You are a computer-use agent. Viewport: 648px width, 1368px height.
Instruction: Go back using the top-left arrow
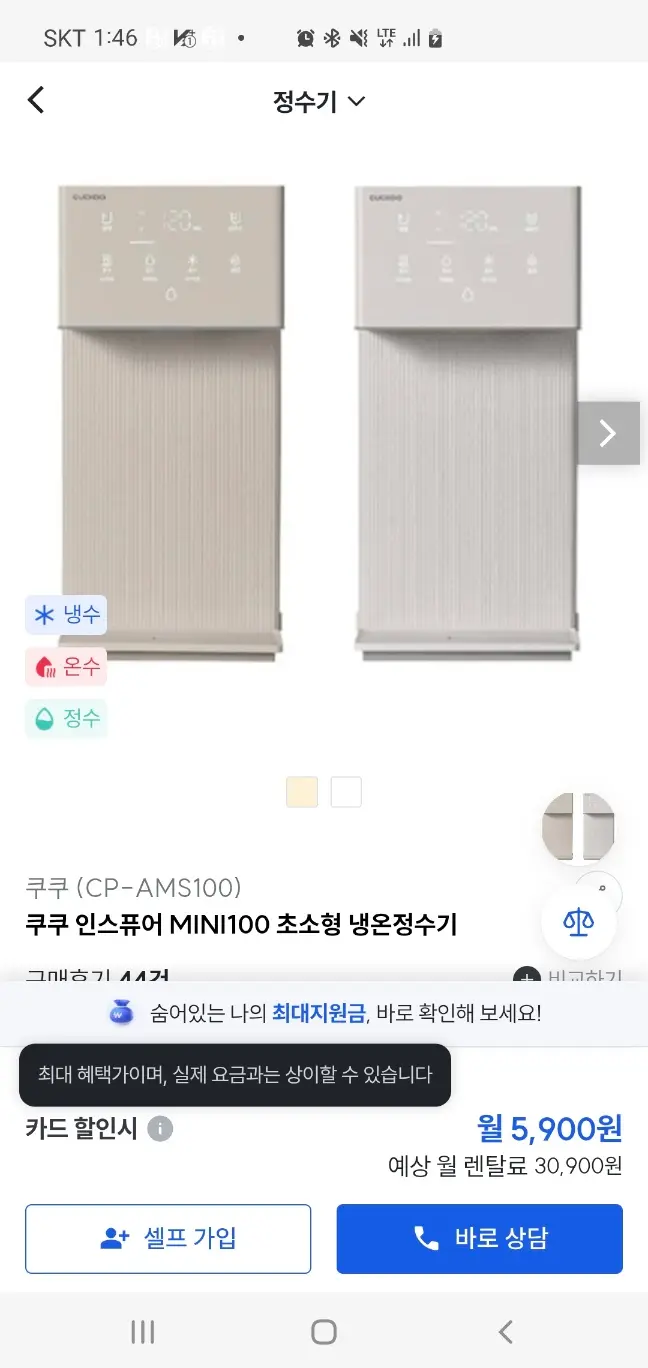36,100
